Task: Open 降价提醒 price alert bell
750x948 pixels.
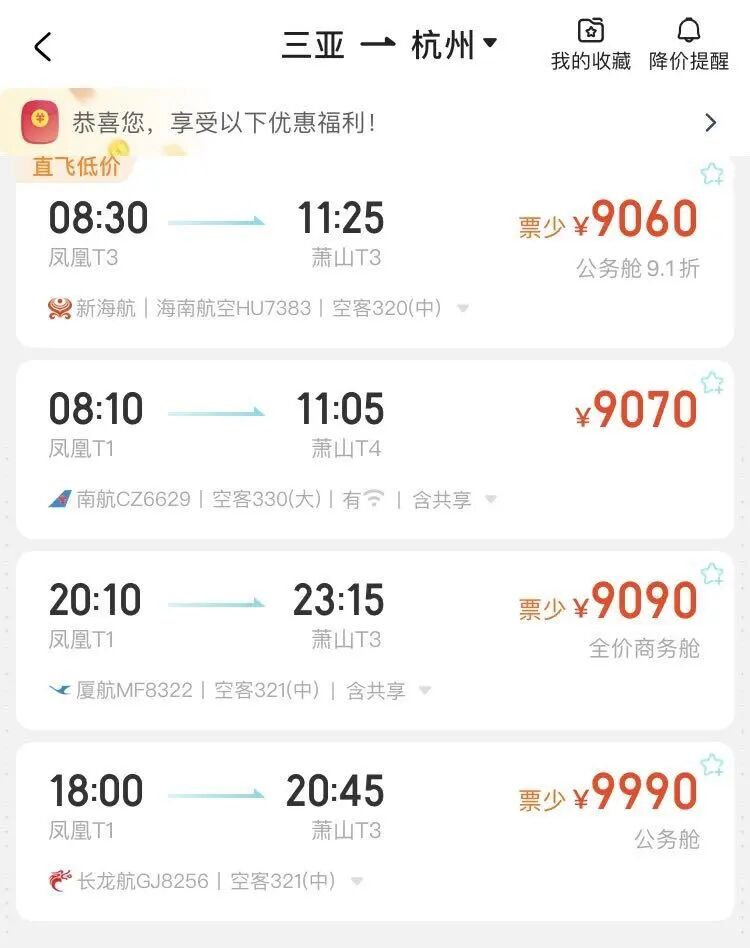Action: 688,45
